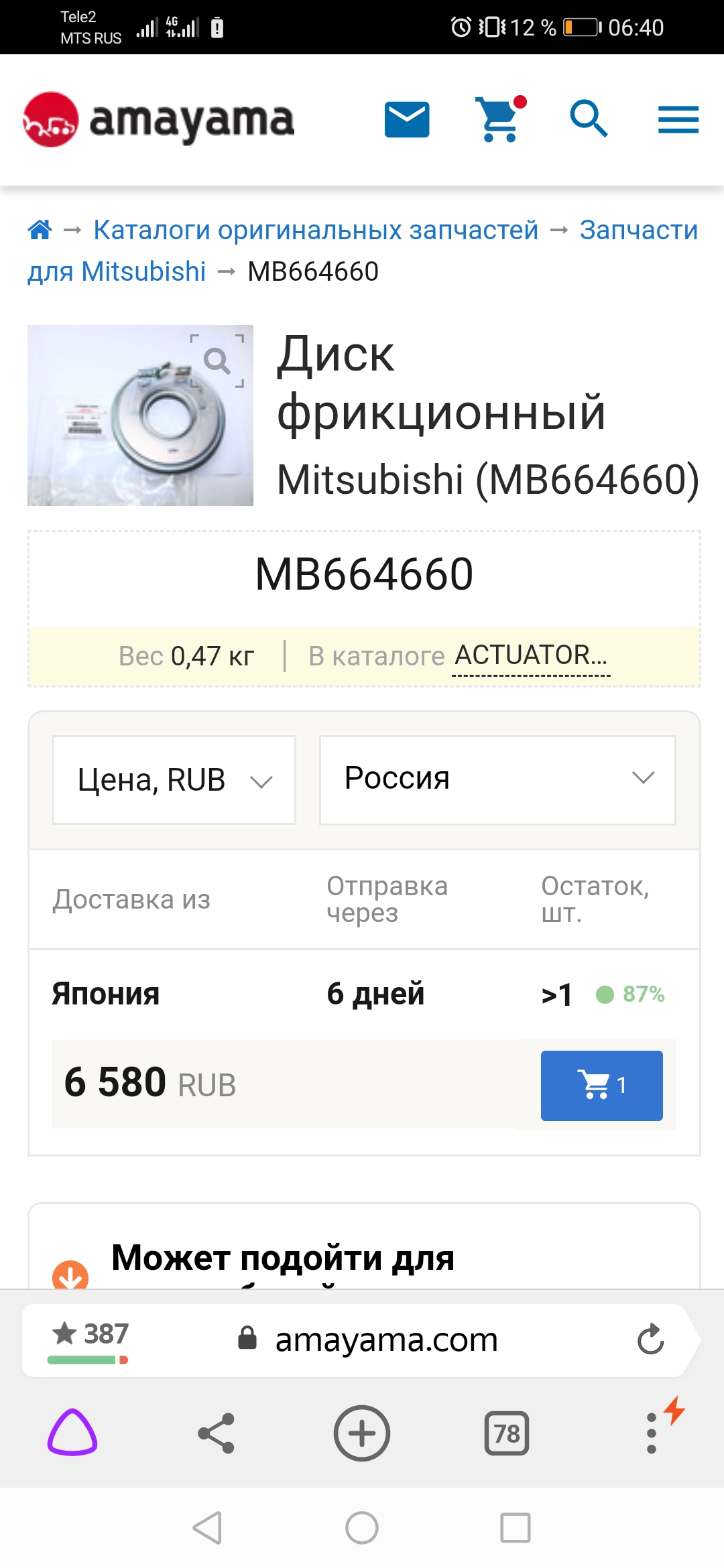
Task: Enlarge the friction disc product photo
Action: click(140, 415)
